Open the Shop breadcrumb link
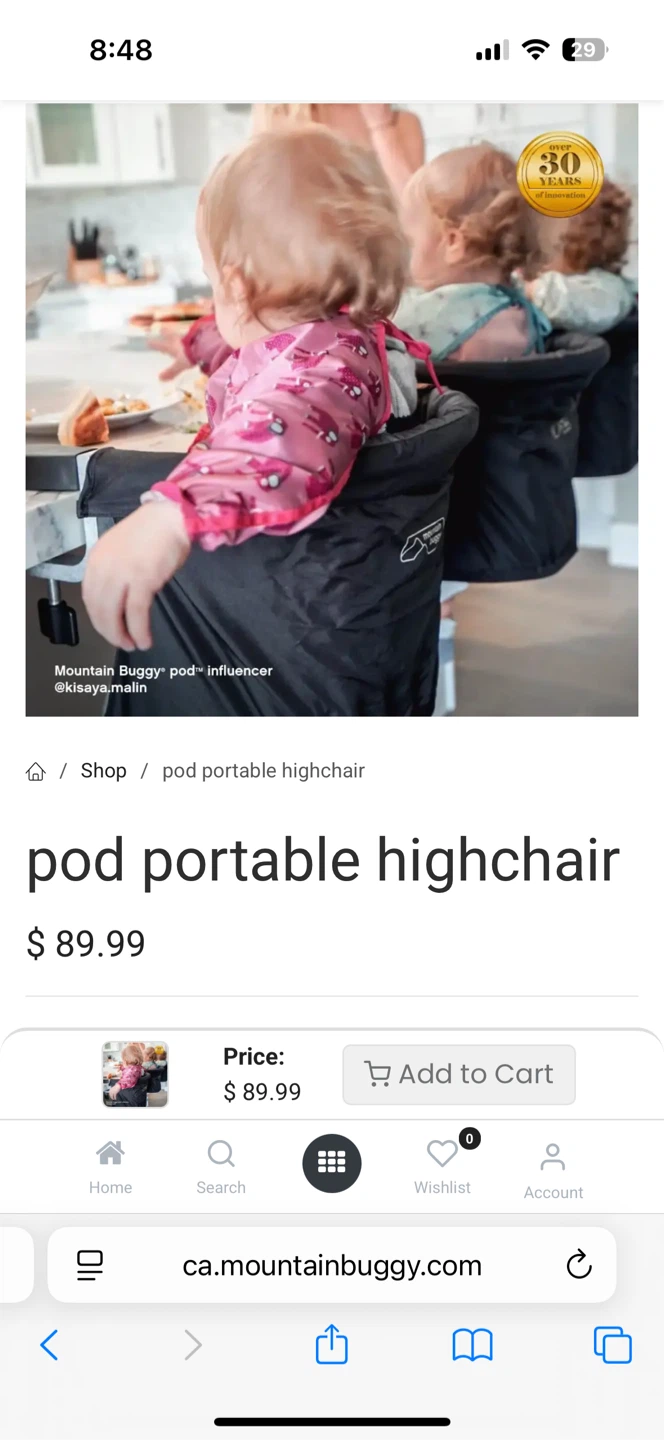This screenshot has height=1440, width=664. (103, 771)
